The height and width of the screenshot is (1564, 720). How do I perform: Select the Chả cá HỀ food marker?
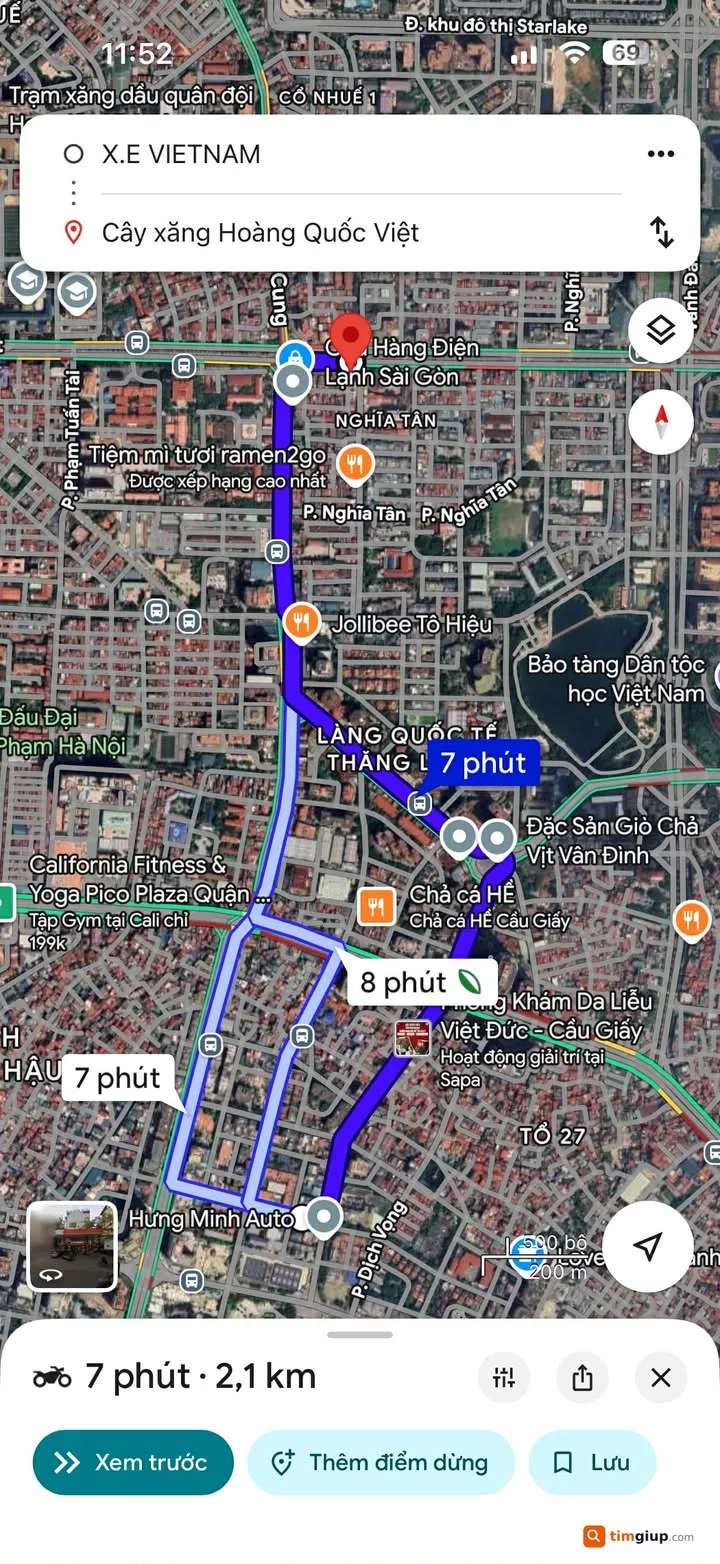coord(377,906)
